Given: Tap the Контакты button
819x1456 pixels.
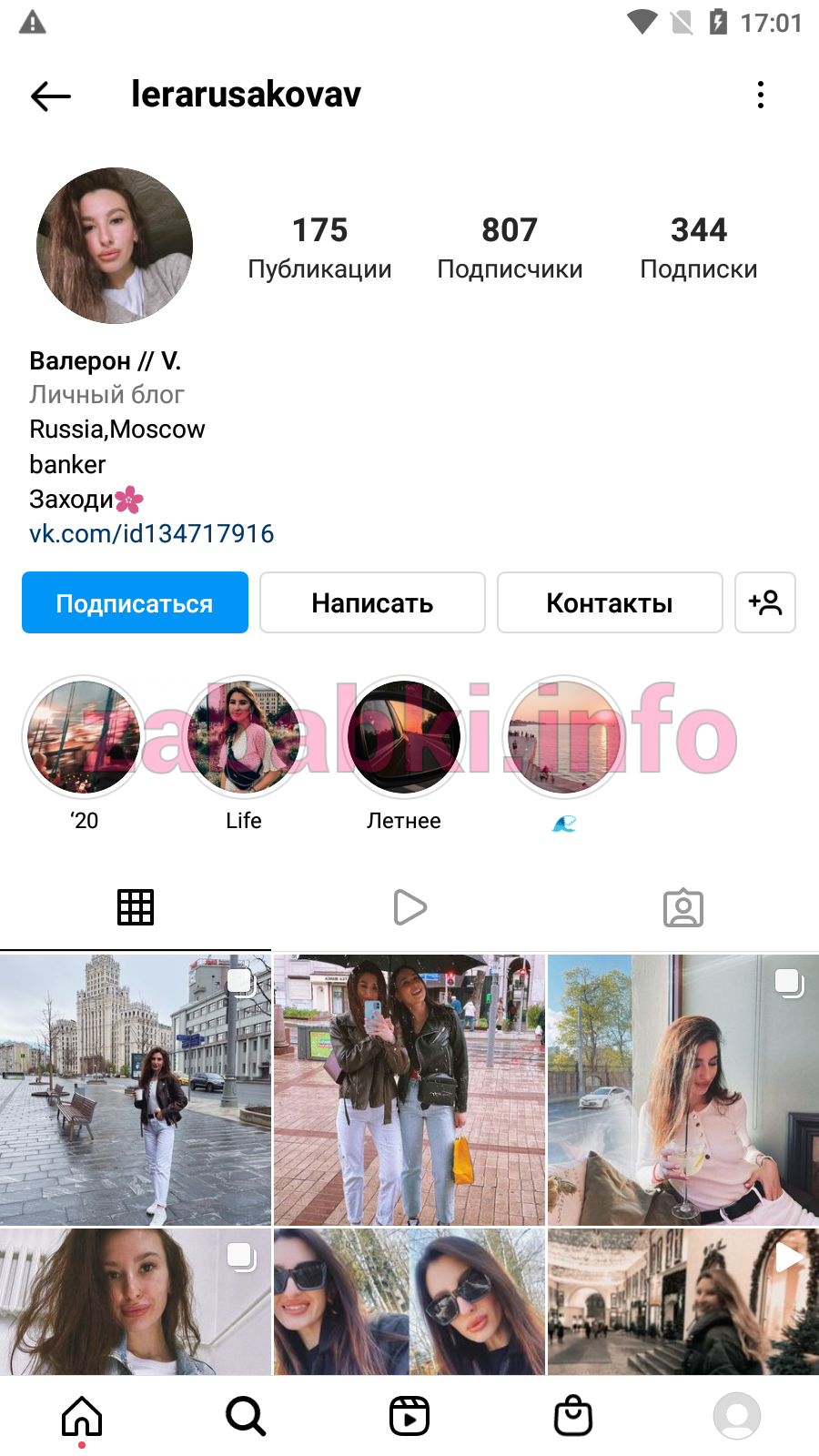Looking at the screenshot, I should click(610, 602).
